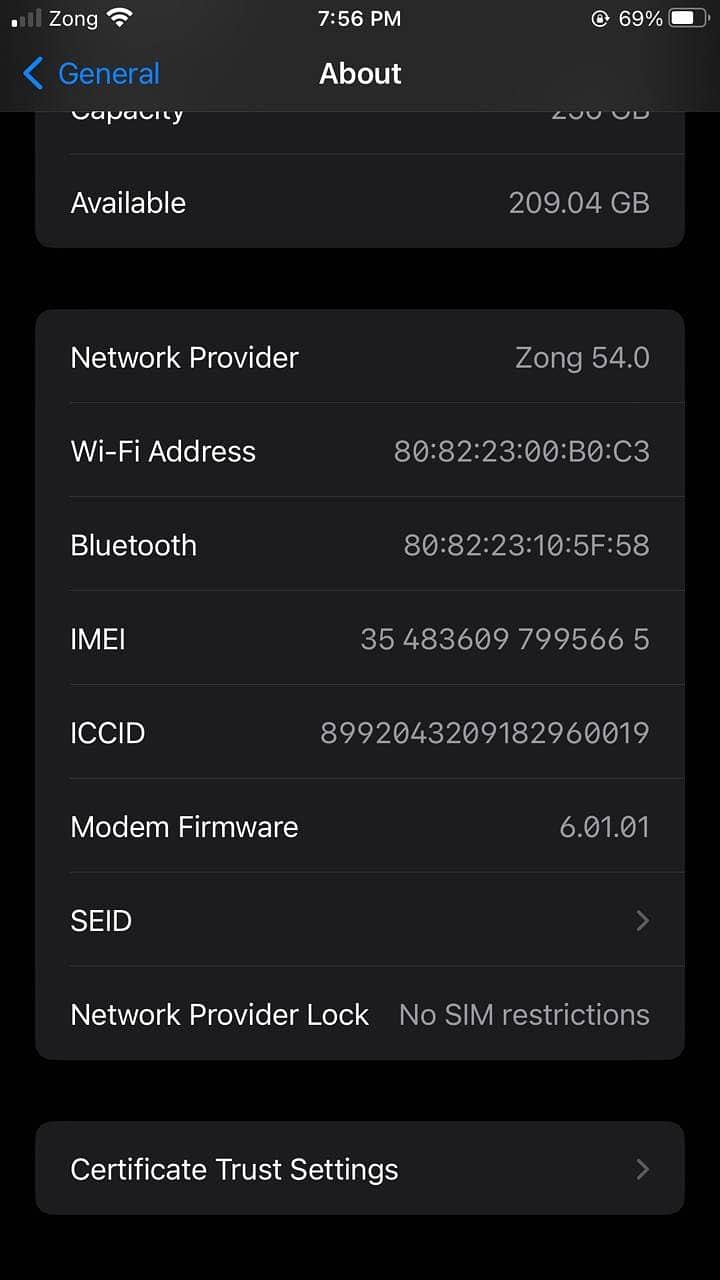Open Certificate Trust Settings
Viewport: 720px width, 1280px height.
(x=360, y=1169)
